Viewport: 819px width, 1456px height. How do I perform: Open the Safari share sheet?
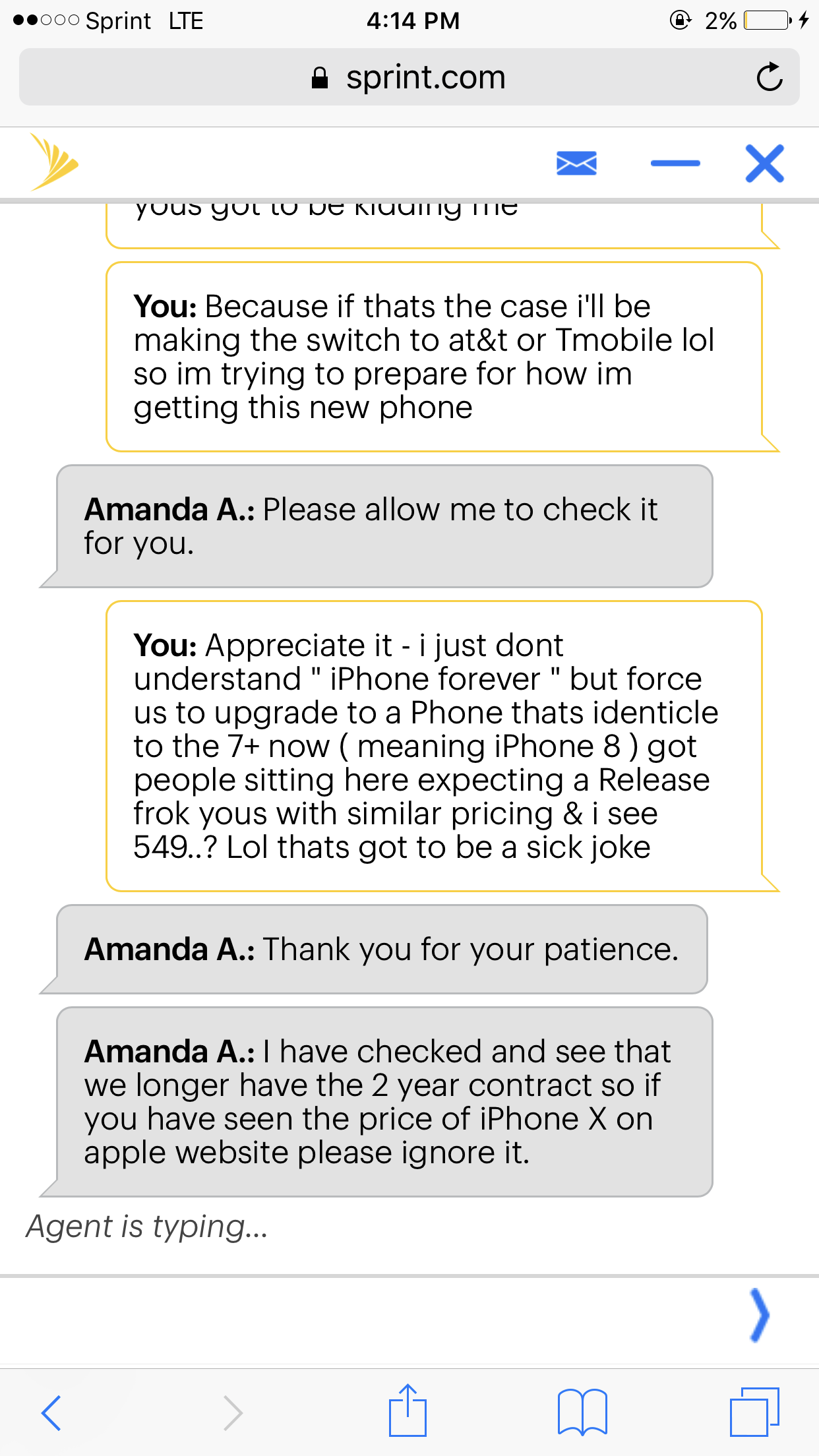[408, 1410]
